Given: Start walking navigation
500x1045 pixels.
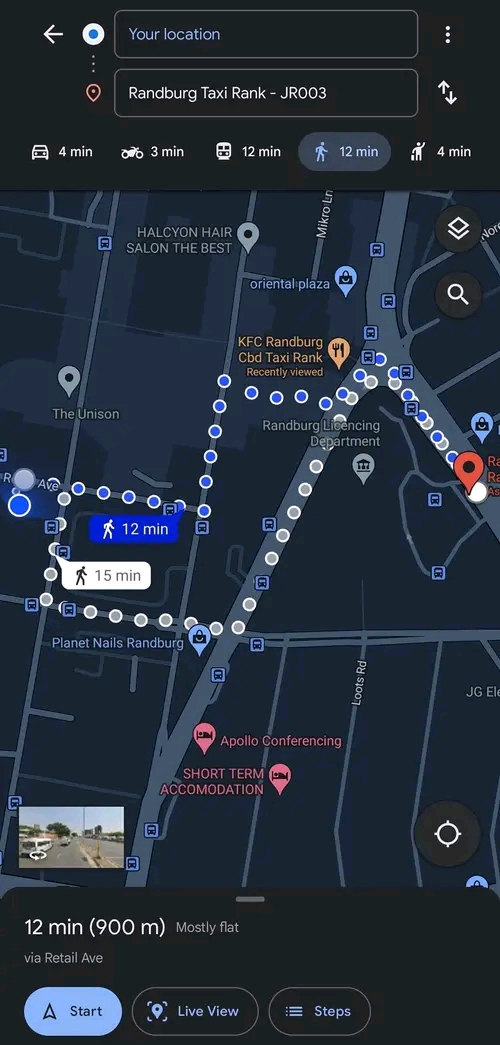Looking at the screenshot, I should [73, 1011].
